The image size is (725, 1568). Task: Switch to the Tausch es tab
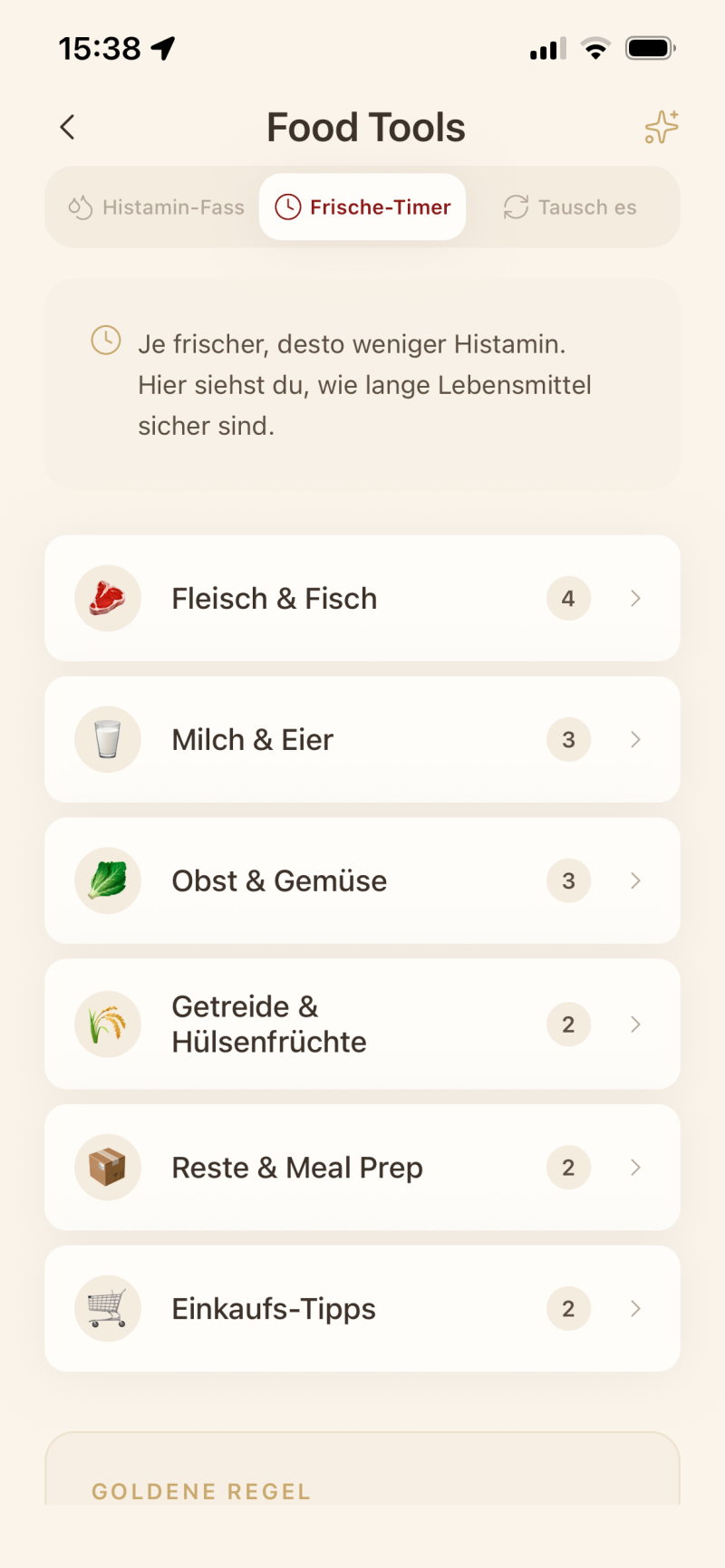tap(570, 207)
